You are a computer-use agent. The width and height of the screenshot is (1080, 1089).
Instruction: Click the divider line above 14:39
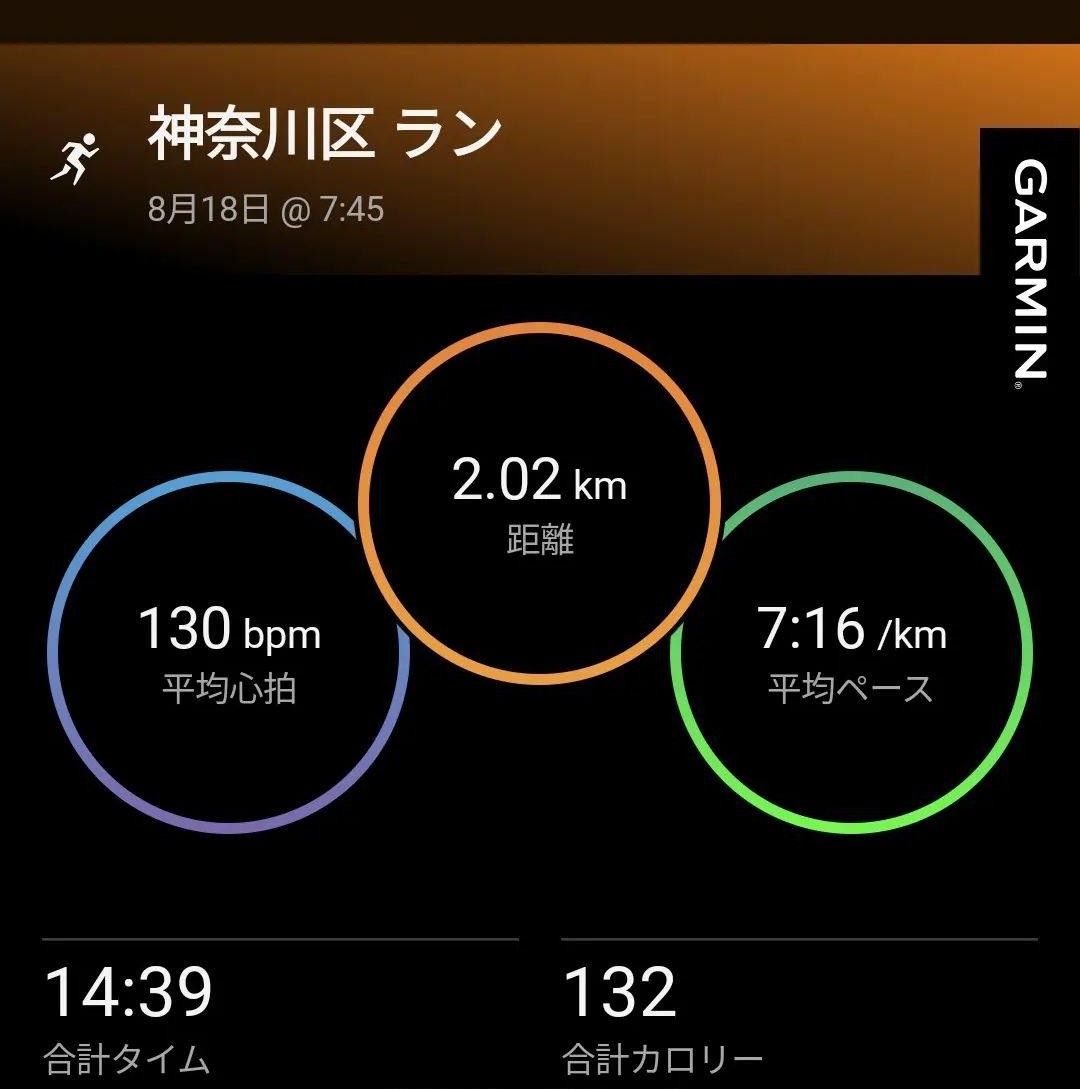pos(280,938)
